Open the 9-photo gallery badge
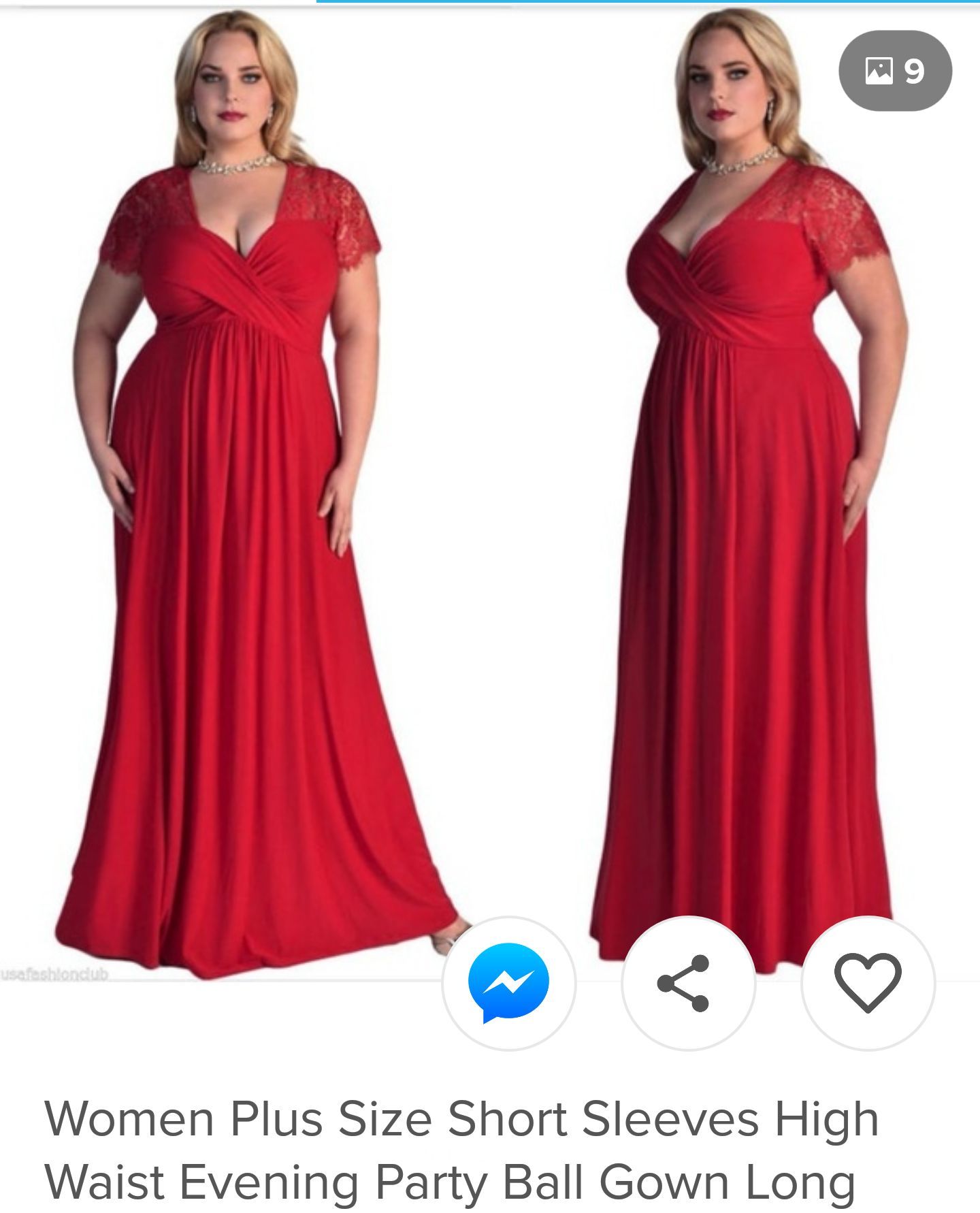 coord(895,71)
